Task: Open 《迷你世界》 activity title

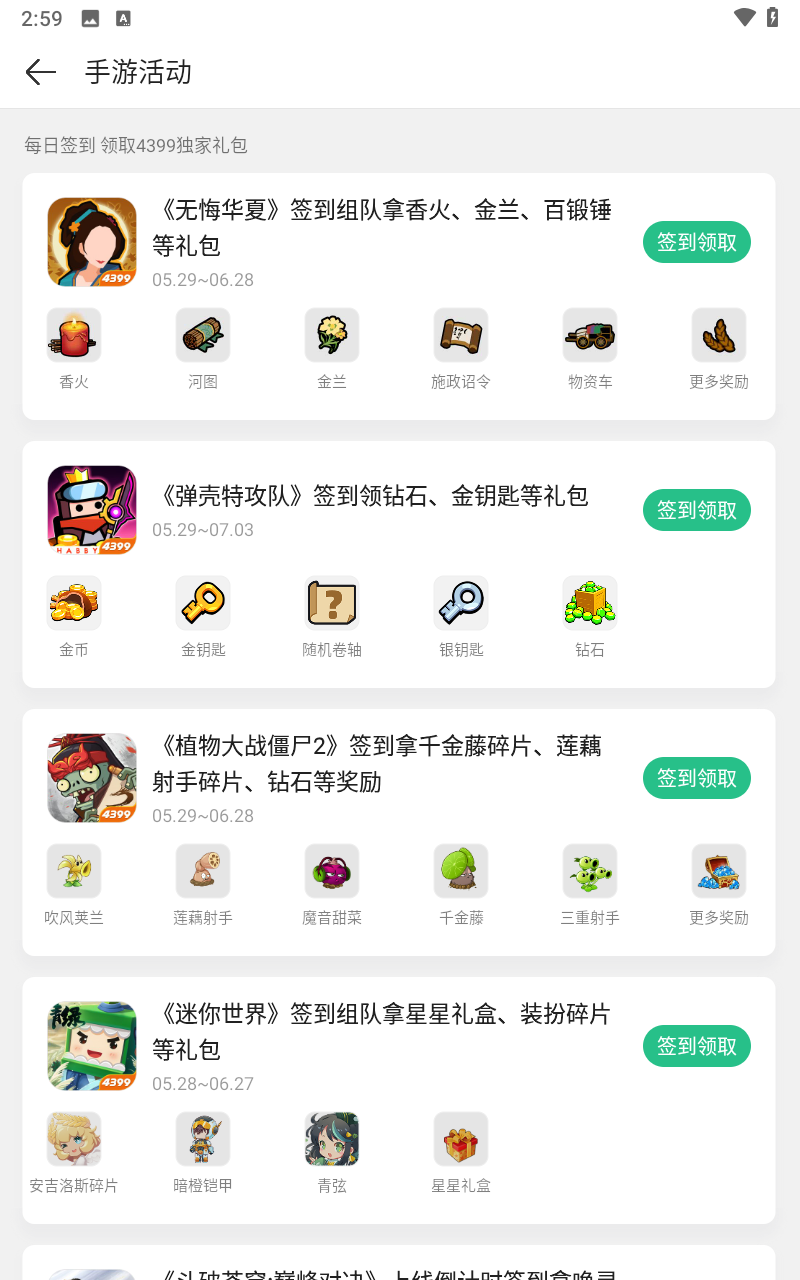Action: [x=382, y=1031]
